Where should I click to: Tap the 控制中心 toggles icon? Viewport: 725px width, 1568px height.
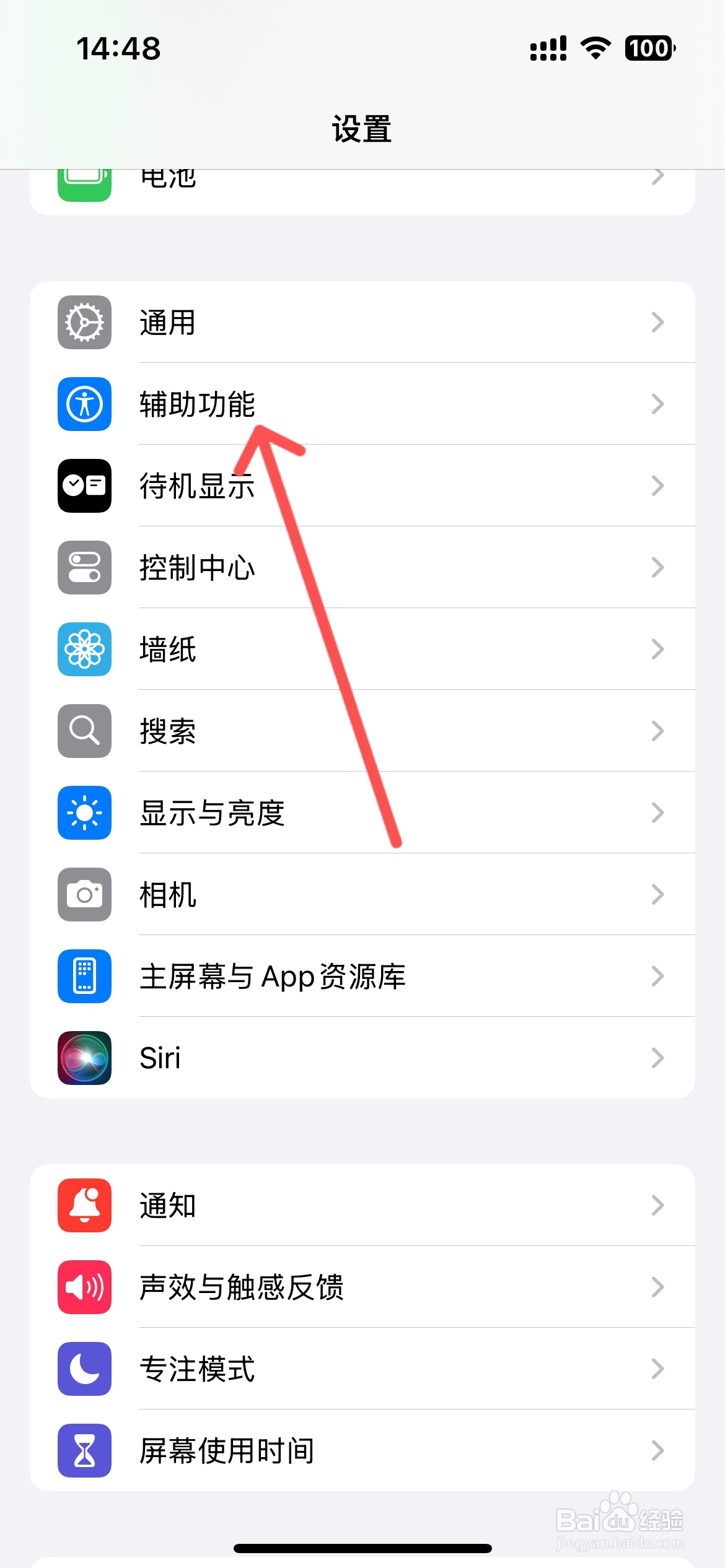[84, 568]
